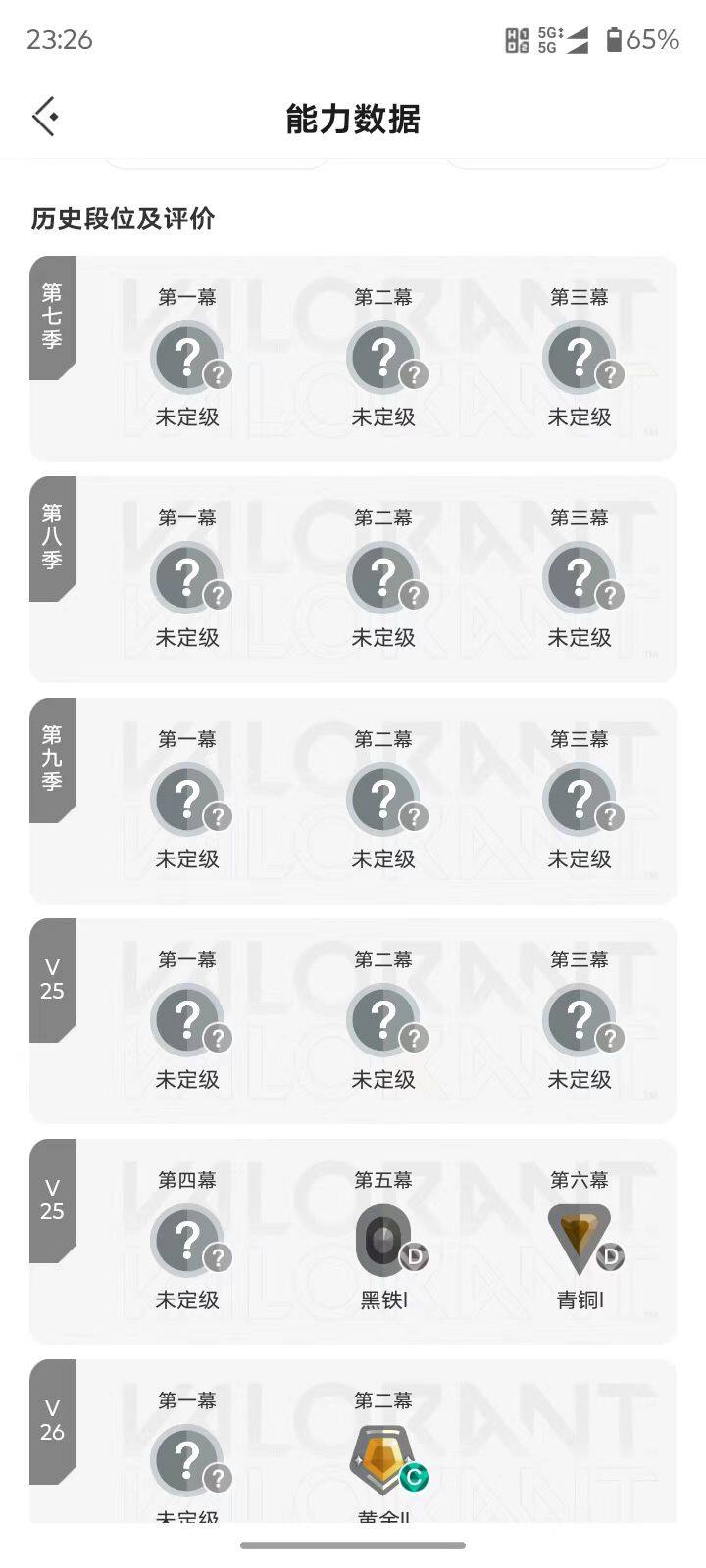706x1568 pixels.
Task: Select the 黑铁I rank badge under 第五幕
Action: tap(384, 1240)
